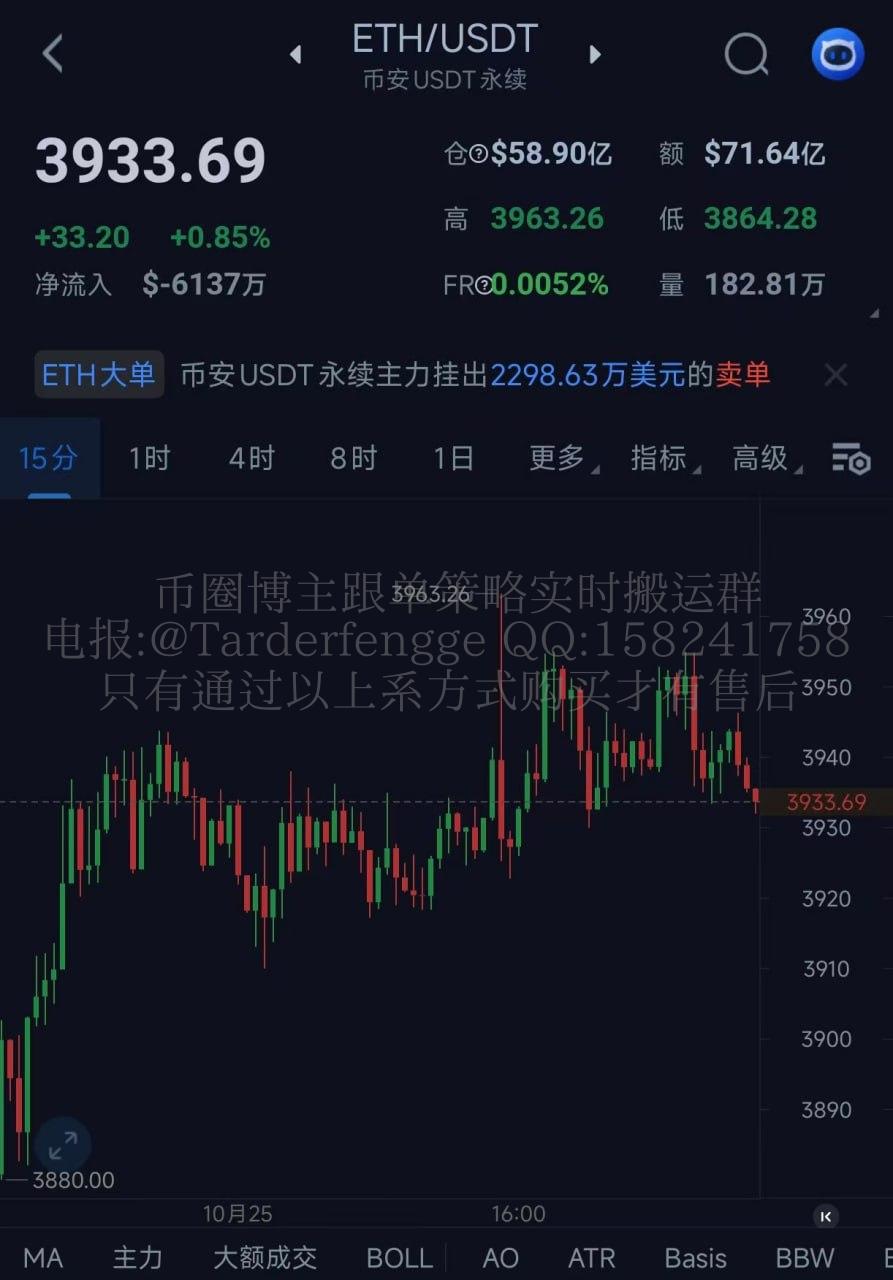Screen dimensions: 893x1280
Task: Open the search magnifier
Action: (x=746, y=54)
